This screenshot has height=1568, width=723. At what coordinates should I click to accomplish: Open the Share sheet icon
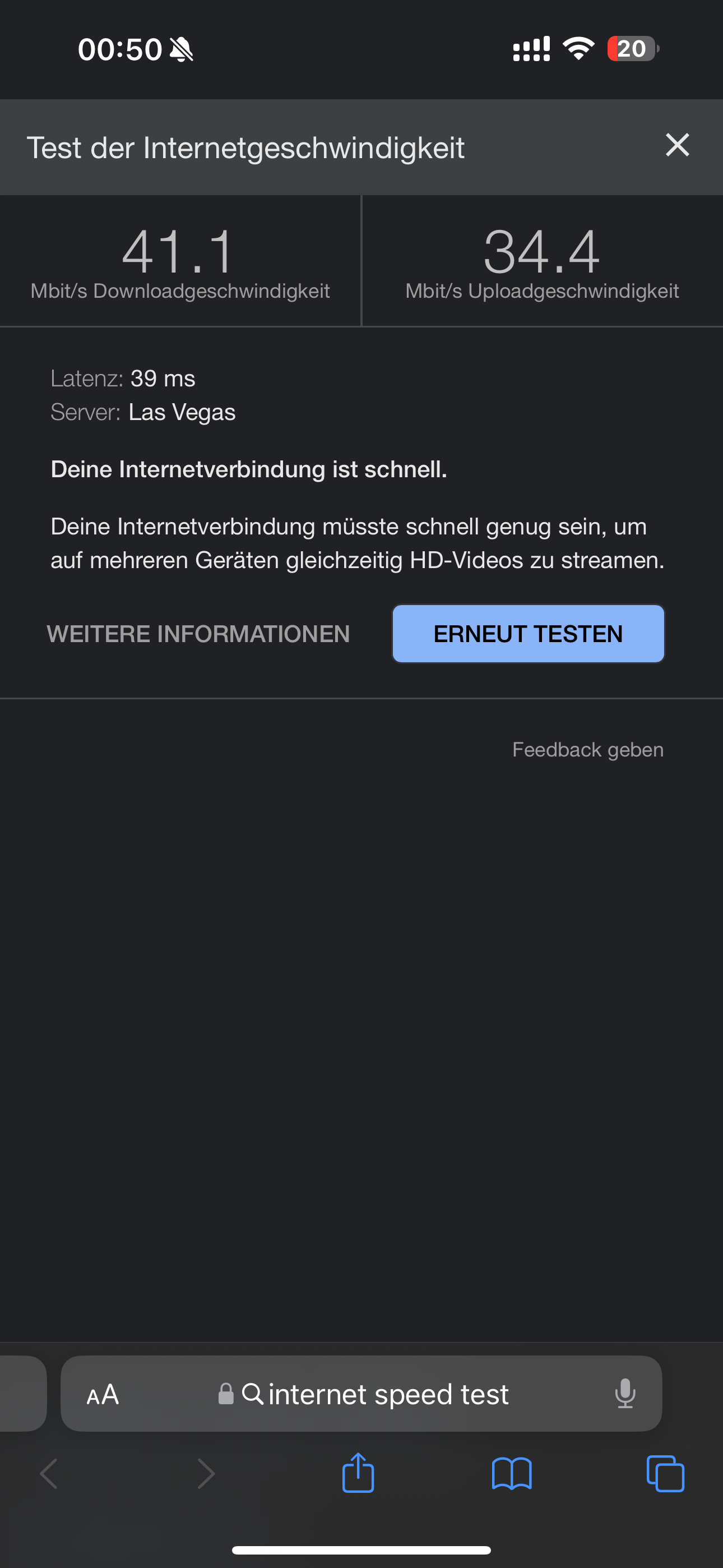359,1474
